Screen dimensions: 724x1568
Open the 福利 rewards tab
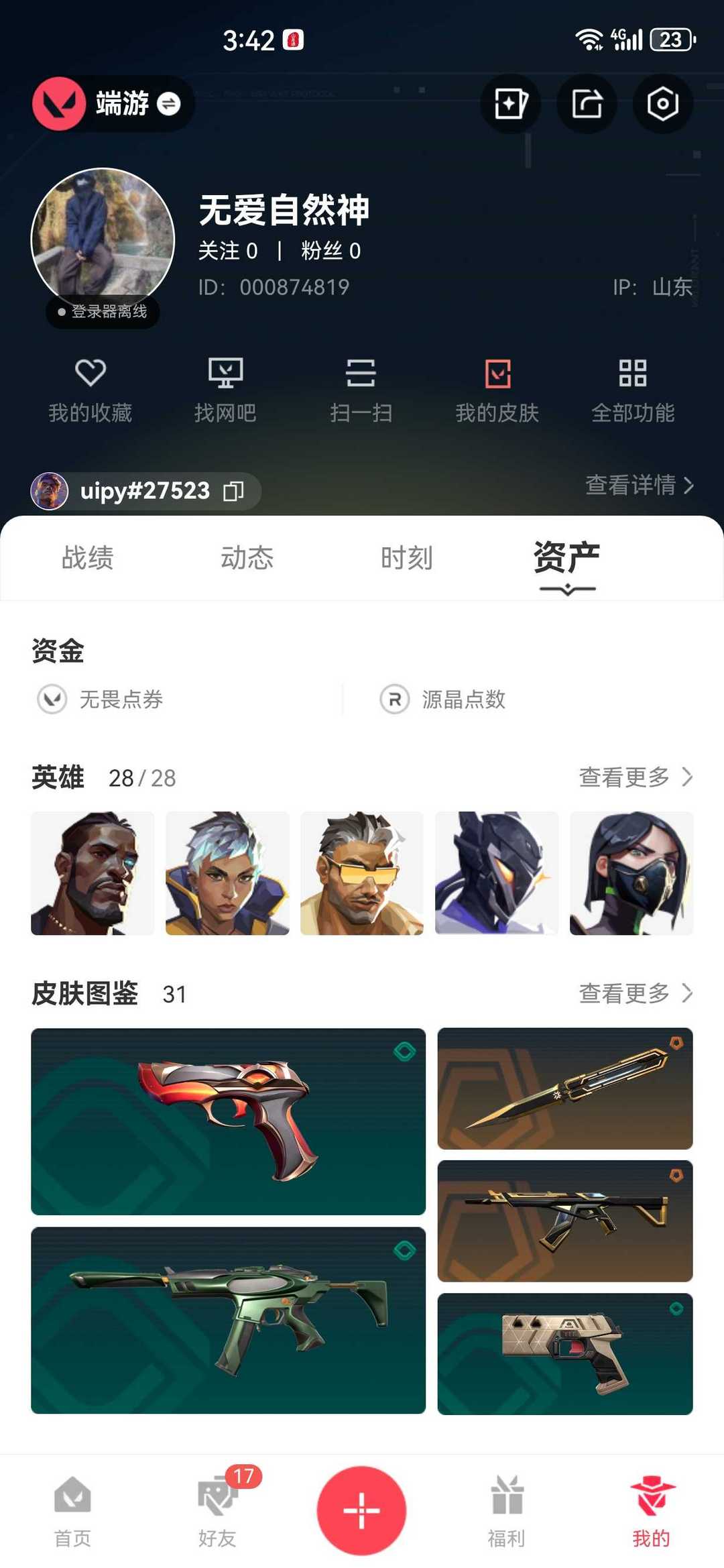pos(506,1509)
